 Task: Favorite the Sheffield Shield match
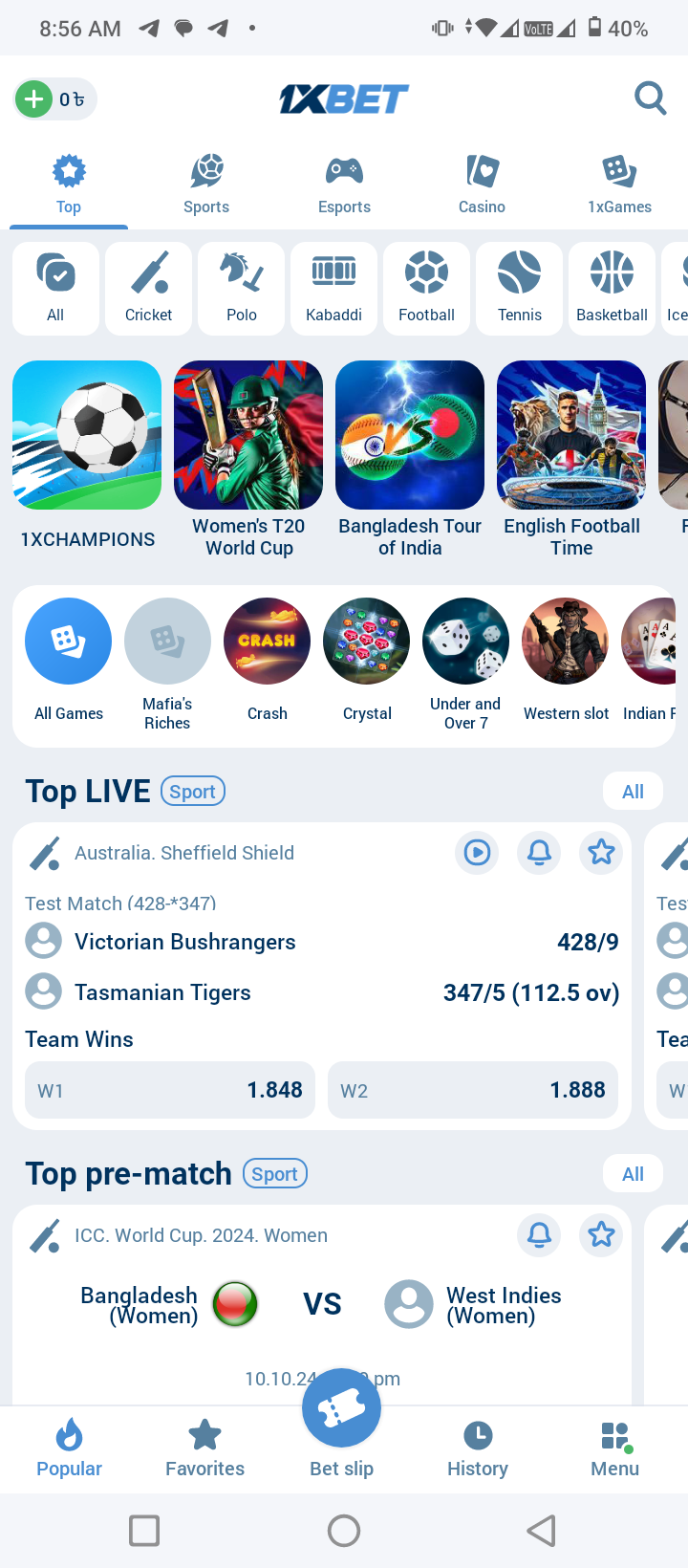(x=601, y=852)
